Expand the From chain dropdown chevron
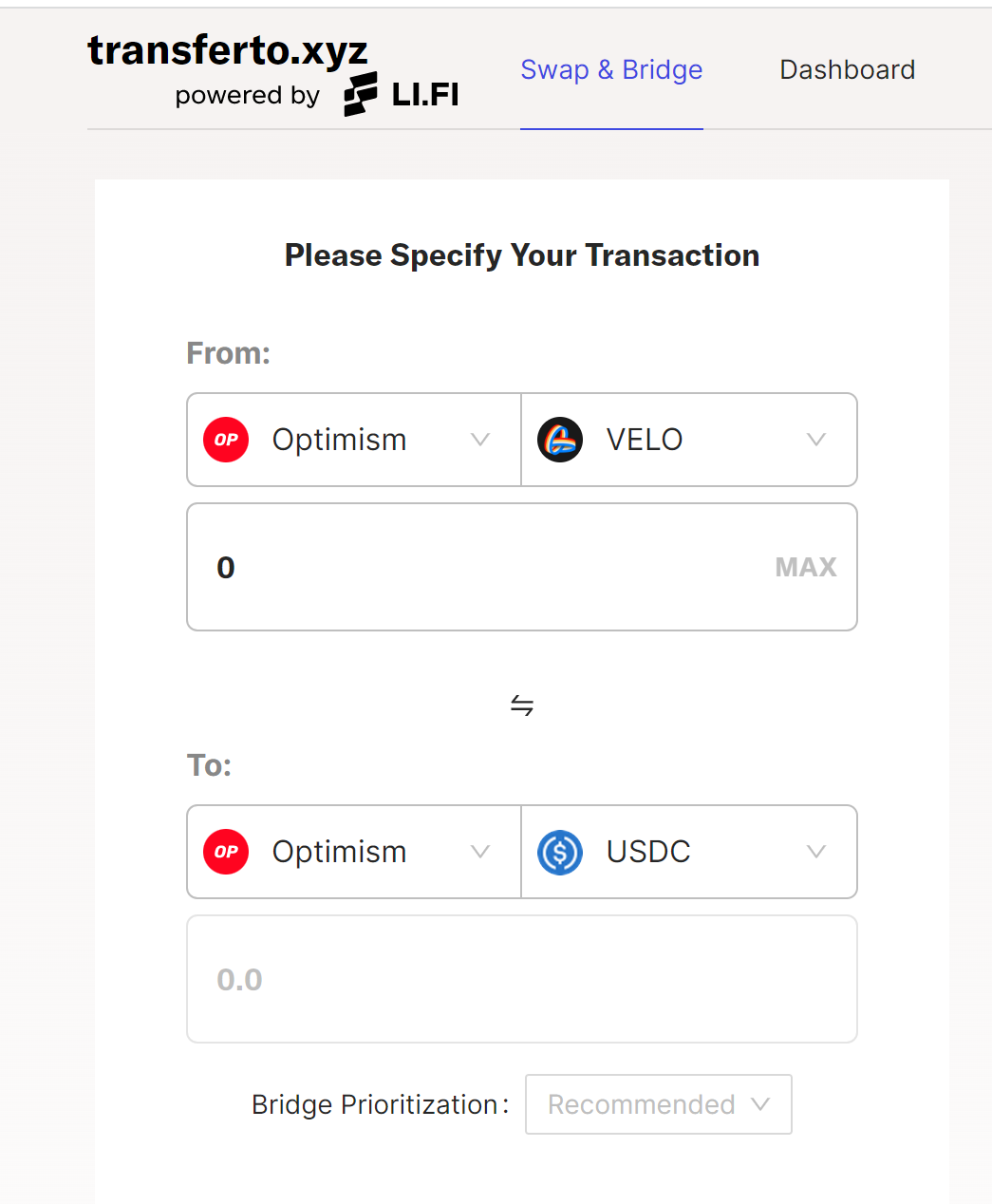Viewport: 992px width, 1204px height. [x=479, y=440]
